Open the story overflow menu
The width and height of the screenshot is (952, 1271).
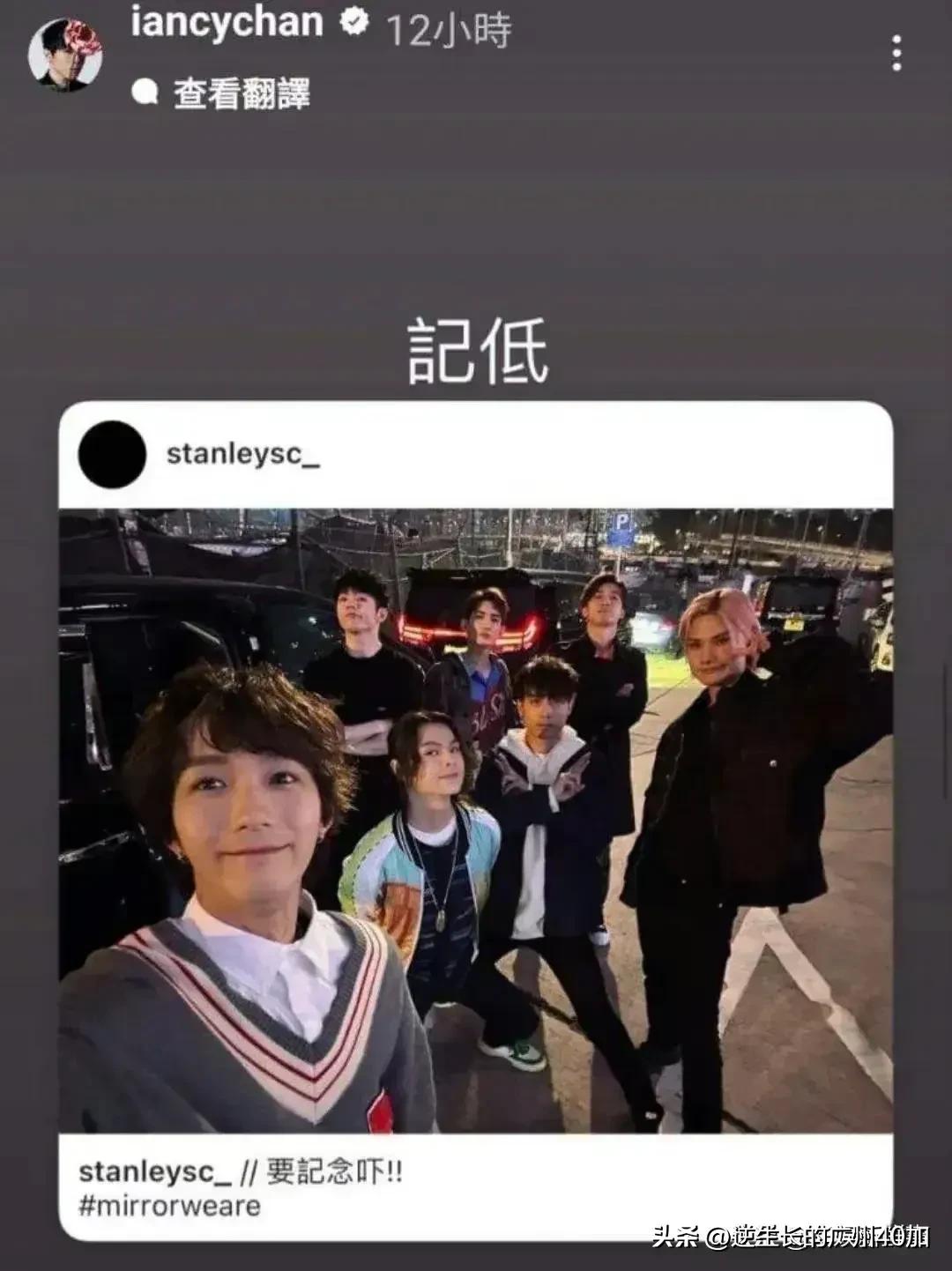coord(896,55)
